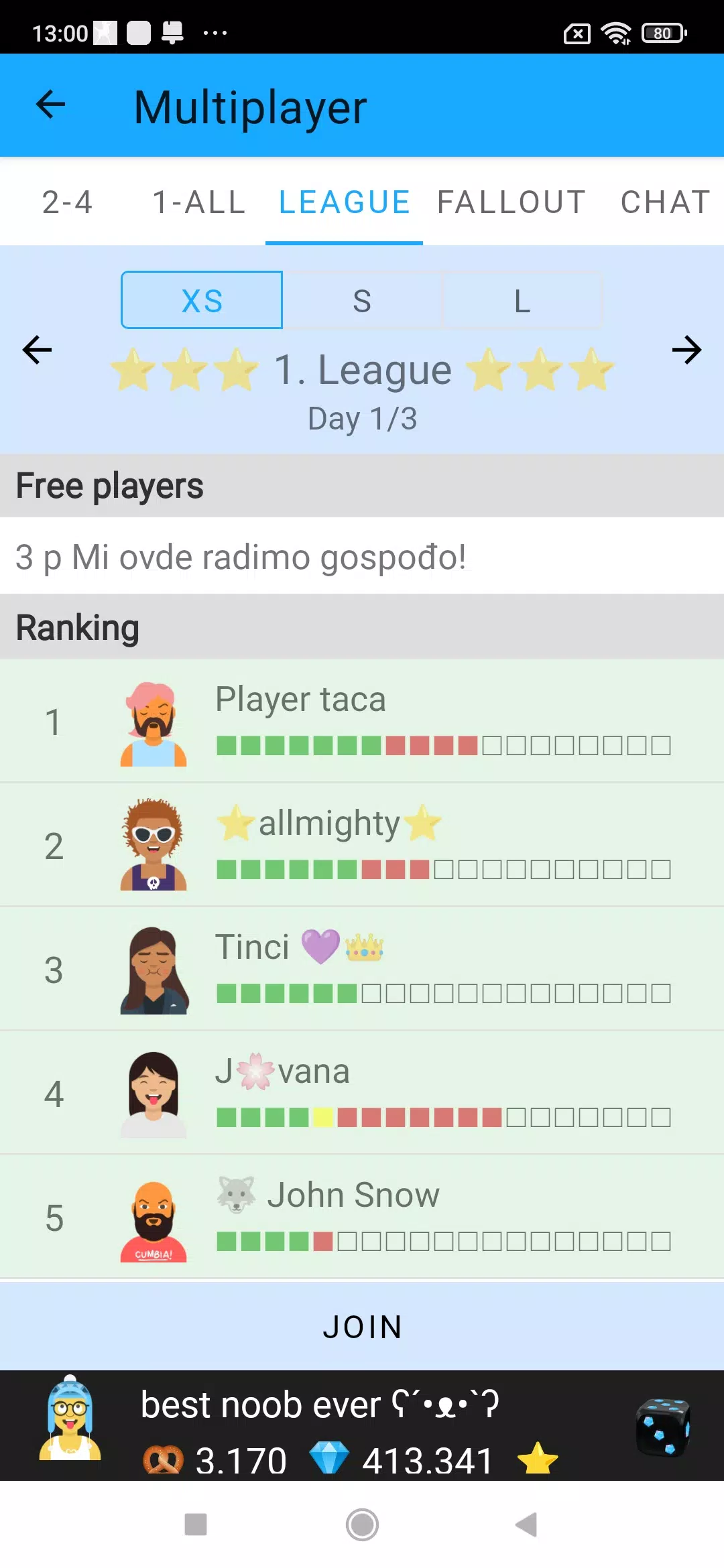Open the CHAT tab
The width and height of the screenshot is (724, 1568).
coord(665,202)
